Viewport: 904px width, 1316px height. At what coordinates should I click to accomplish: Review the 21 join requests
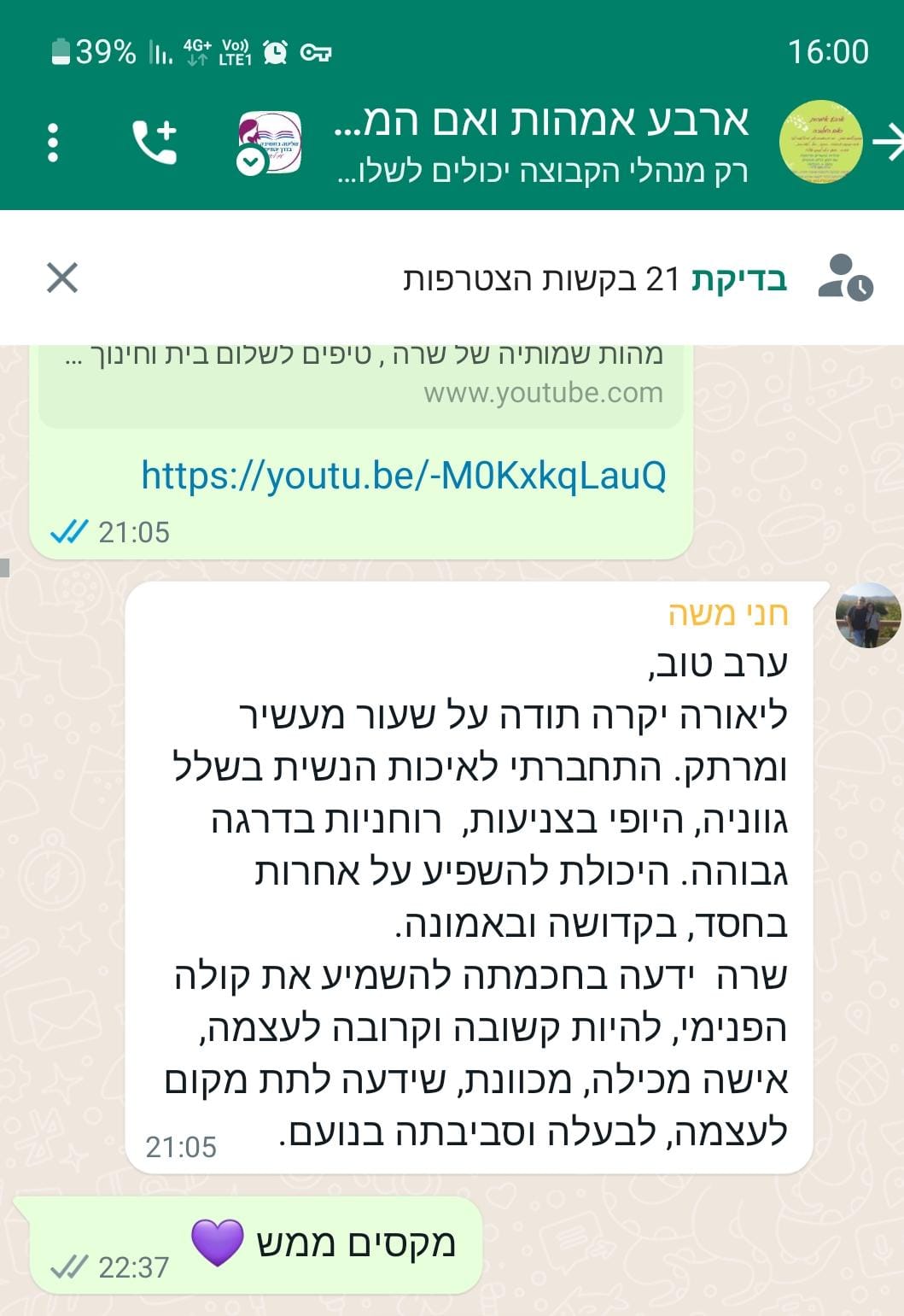pyautogui.click(x=738, y=278)
